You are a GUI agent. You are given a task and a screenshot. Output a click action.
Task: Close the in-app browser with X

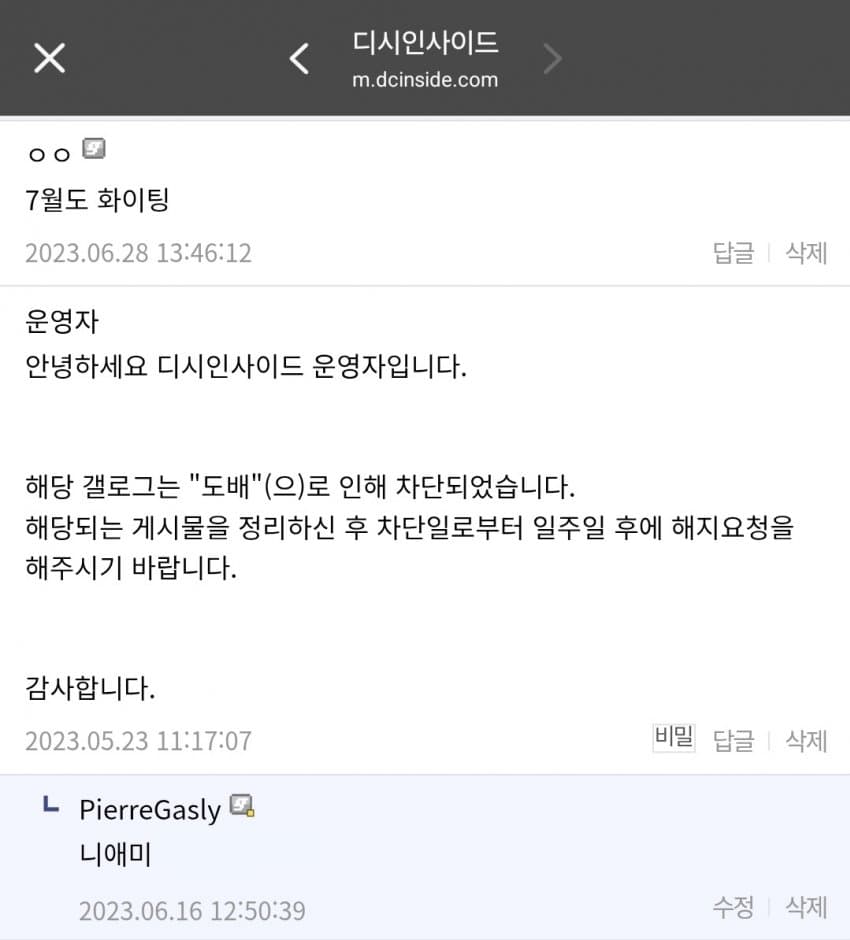[x=49, y=58]
